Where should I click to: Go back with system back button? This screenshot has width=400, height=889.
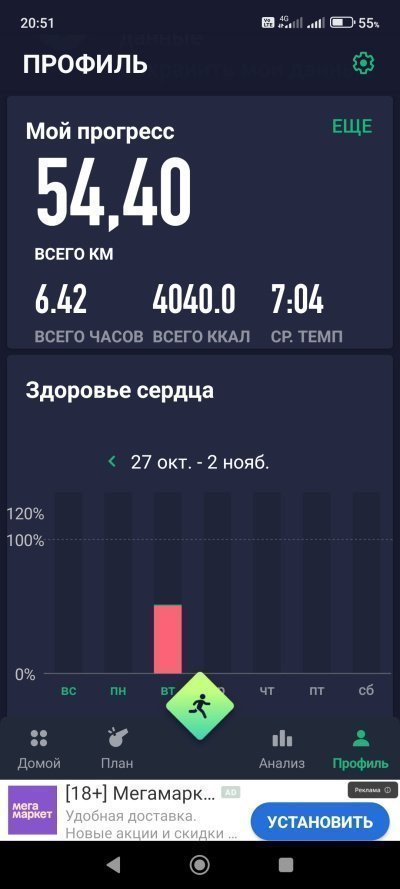pos(113,865)
